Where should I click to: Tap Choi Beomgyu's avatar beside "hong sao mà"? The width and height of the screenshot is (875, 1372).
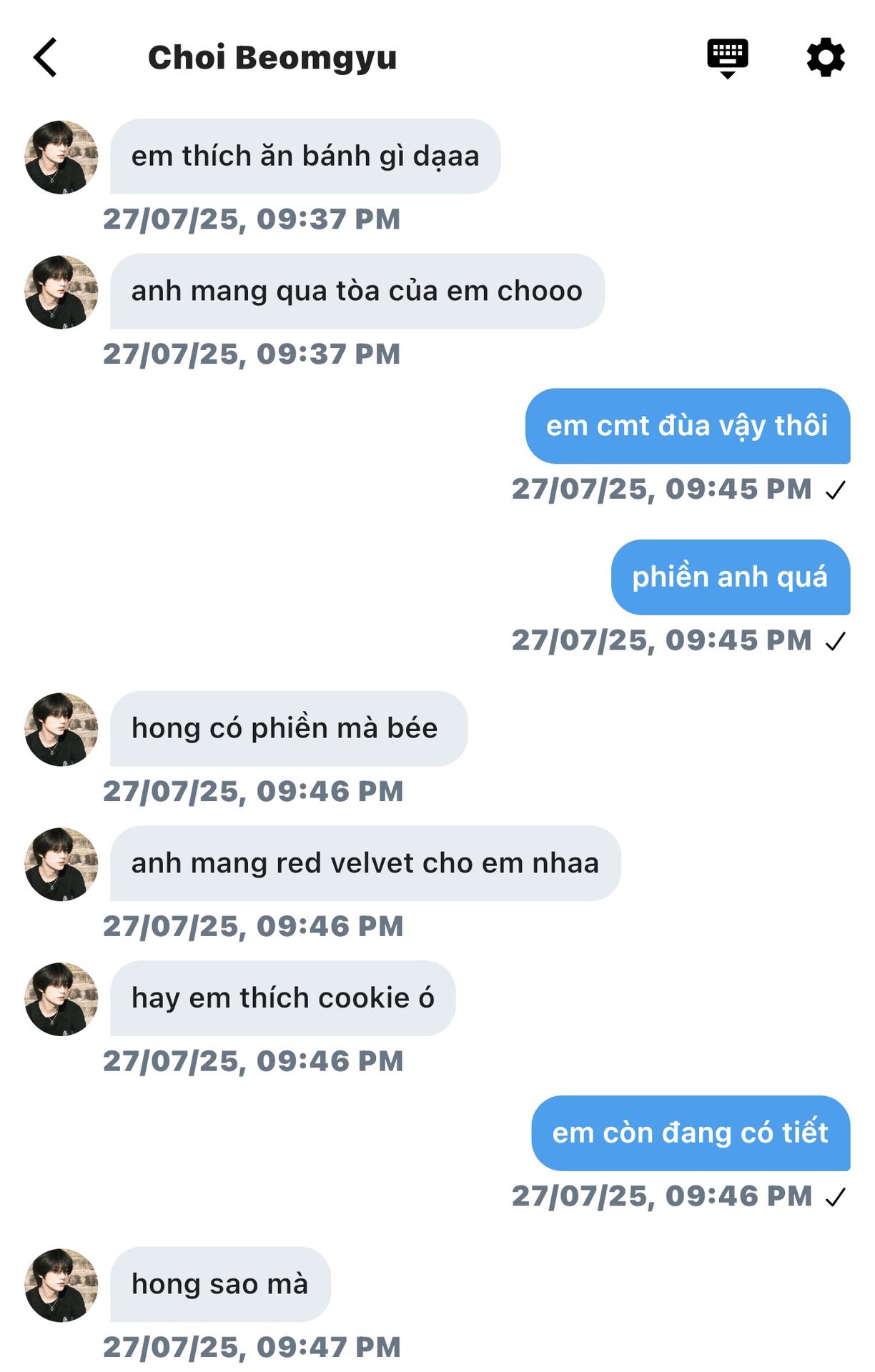point(61,1285)
